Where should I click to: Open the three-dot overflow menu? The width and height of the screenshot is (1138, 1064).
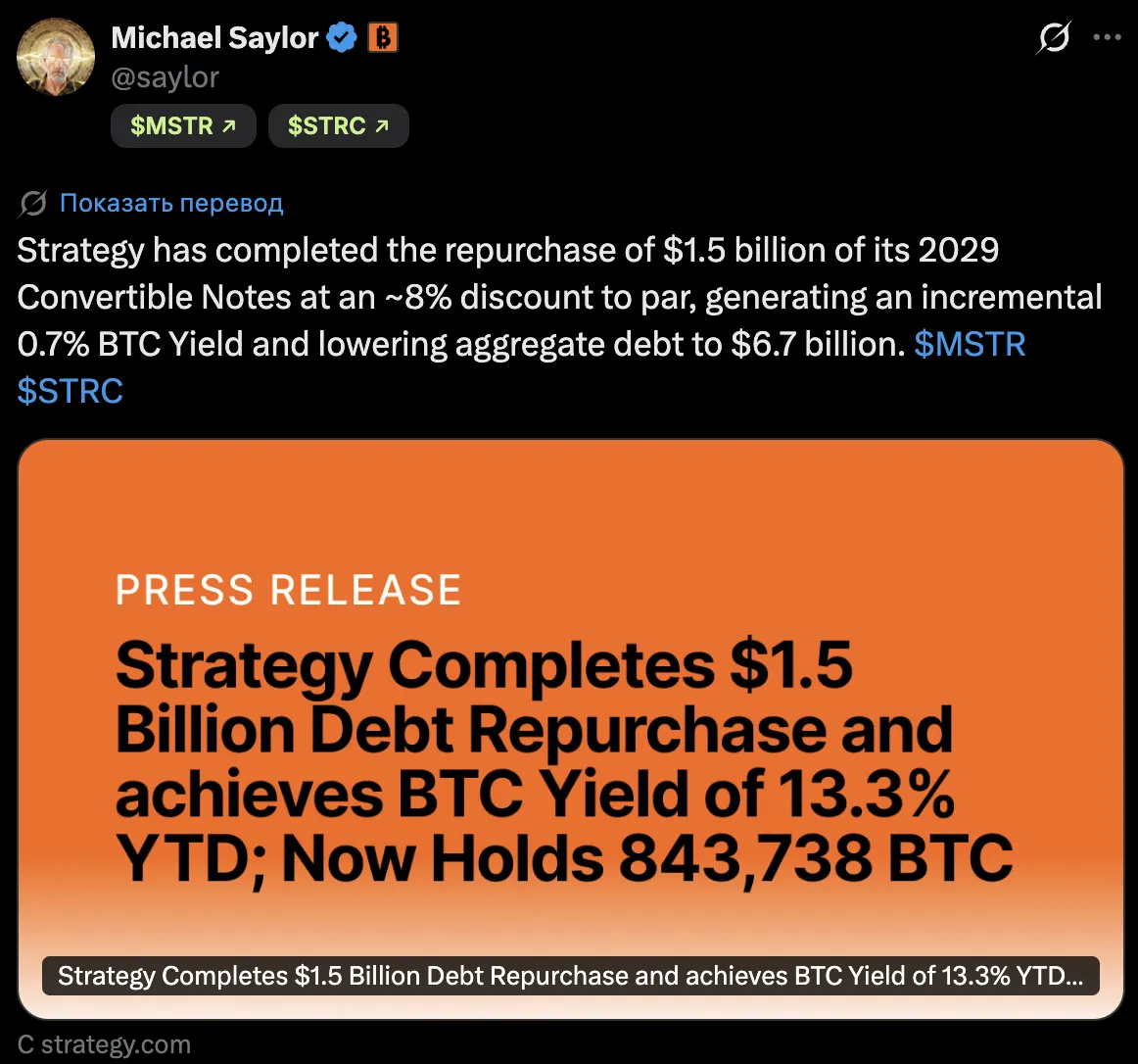(x=1107, y=37)
